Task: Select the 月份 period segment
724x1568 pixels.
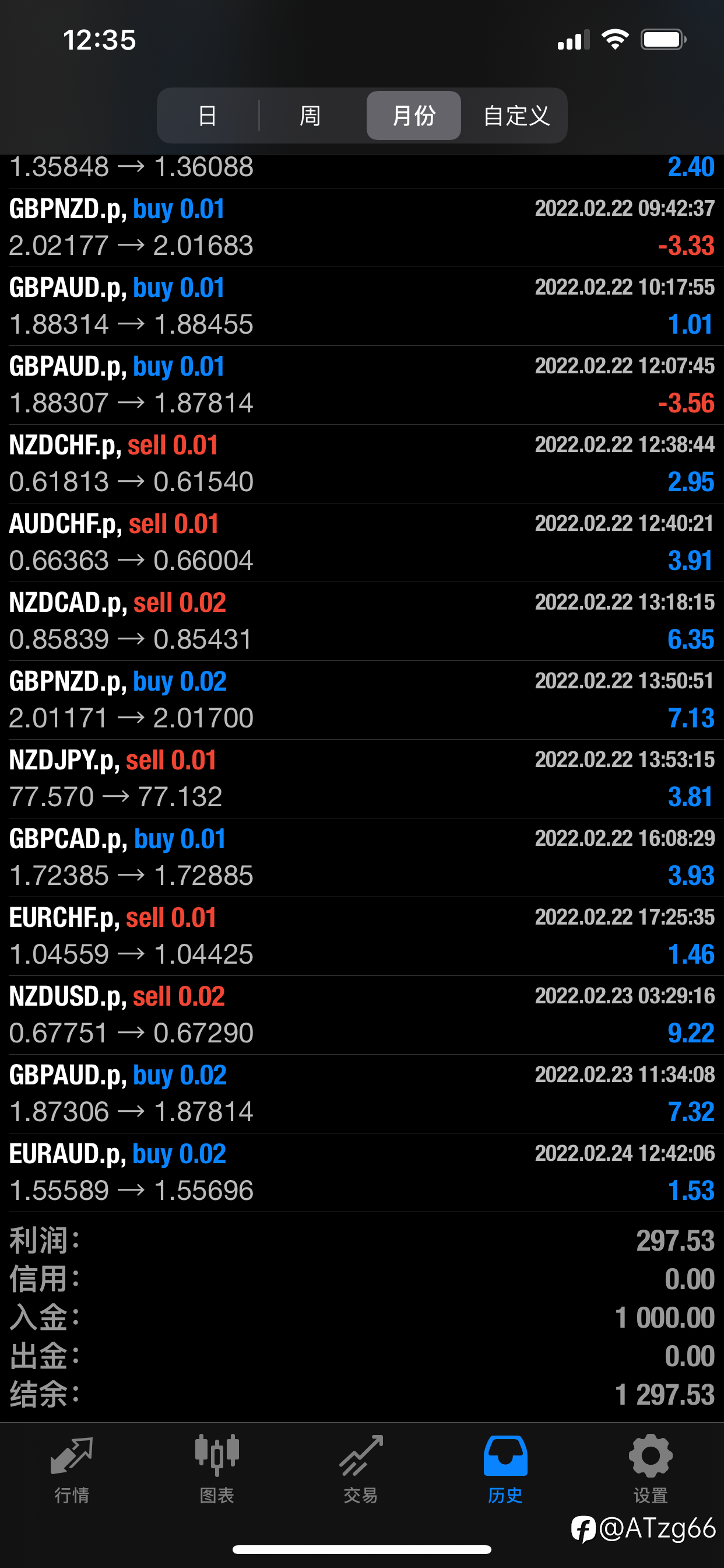Action: pos(414,116)
